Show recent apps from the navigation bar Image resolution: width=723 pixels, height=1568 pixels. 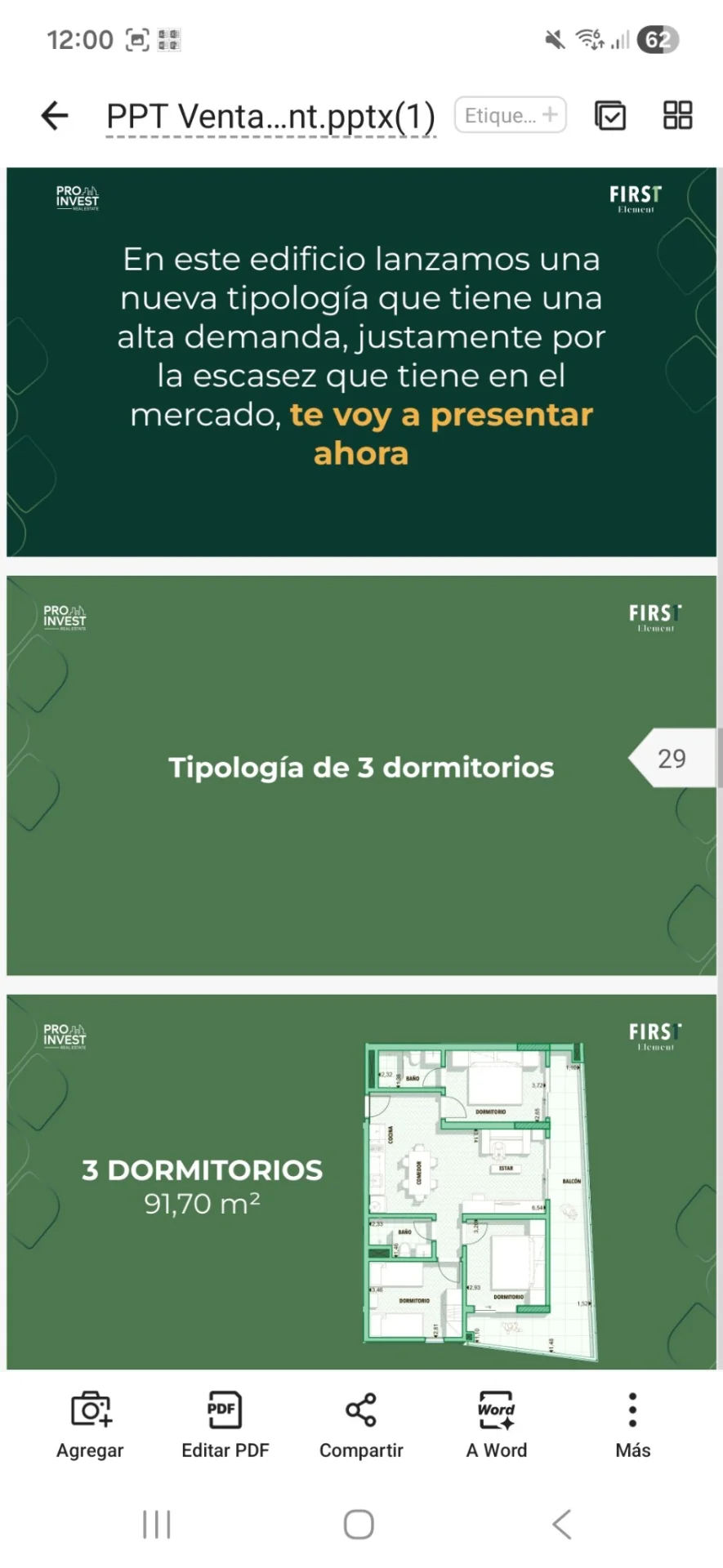[x=157, y=1524]
